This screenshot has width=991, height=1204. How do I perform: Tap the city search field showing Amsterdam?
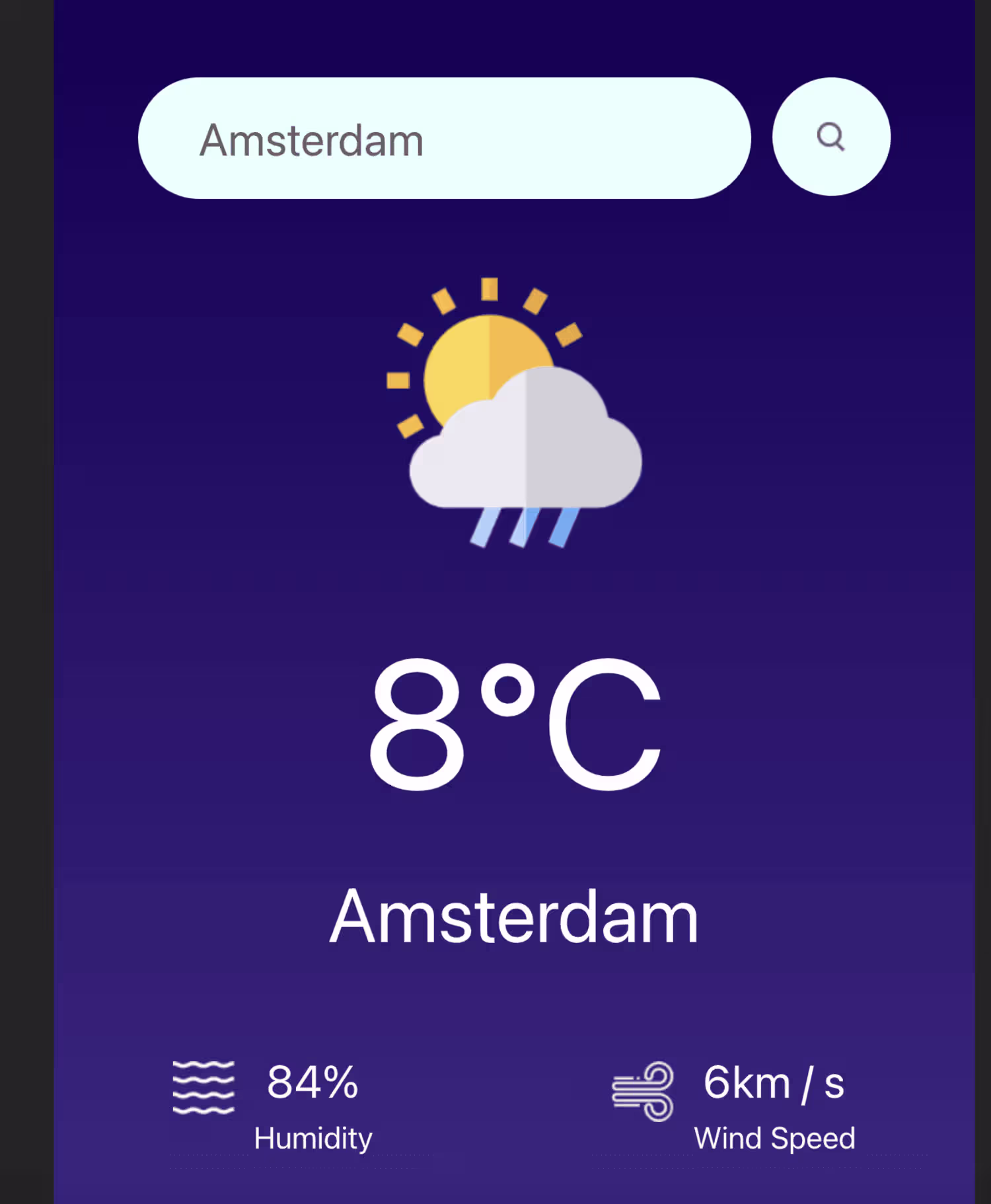(444, 139)
